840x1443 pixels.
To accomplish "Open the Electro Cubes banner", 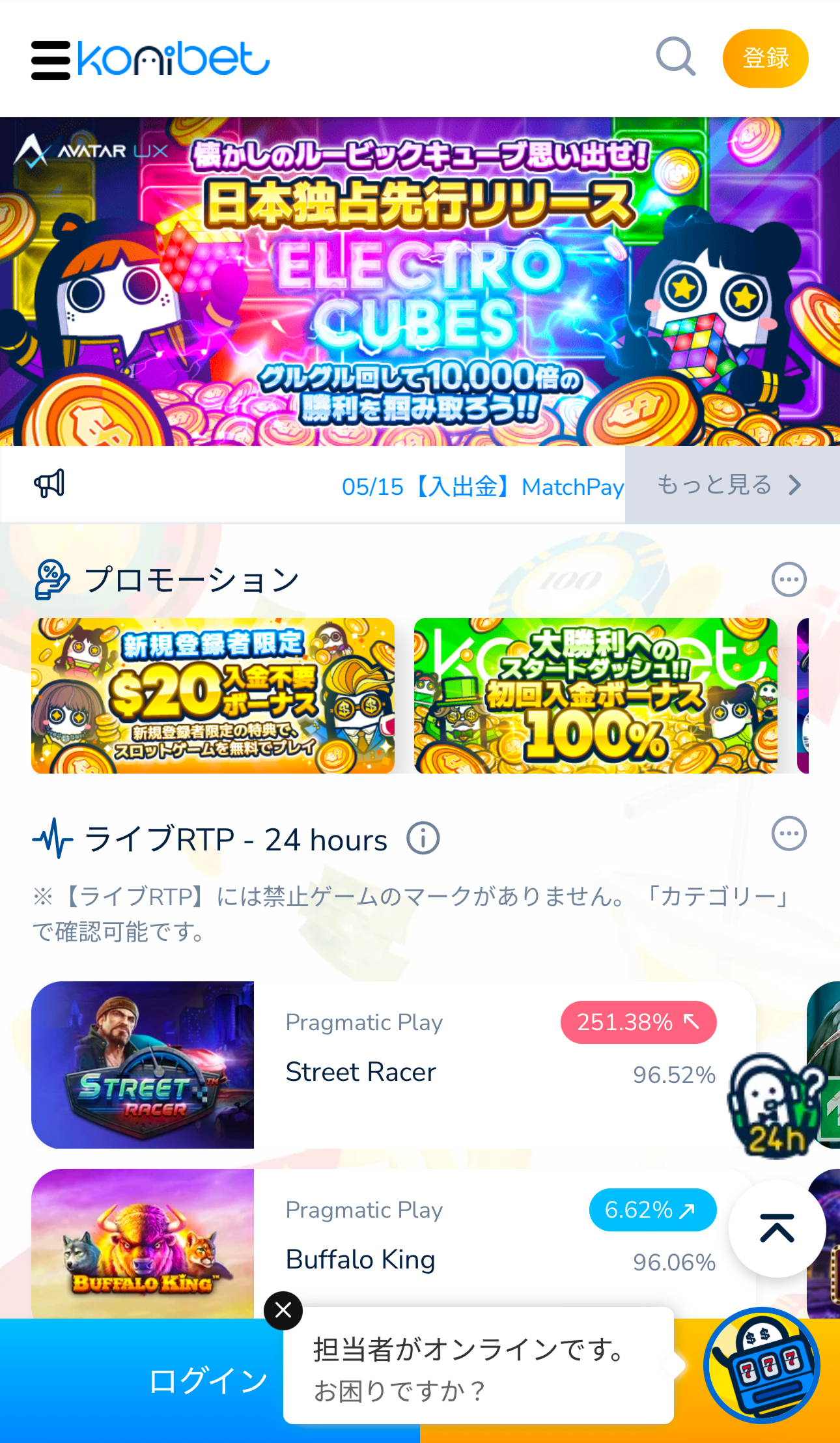I will point(420,281).
